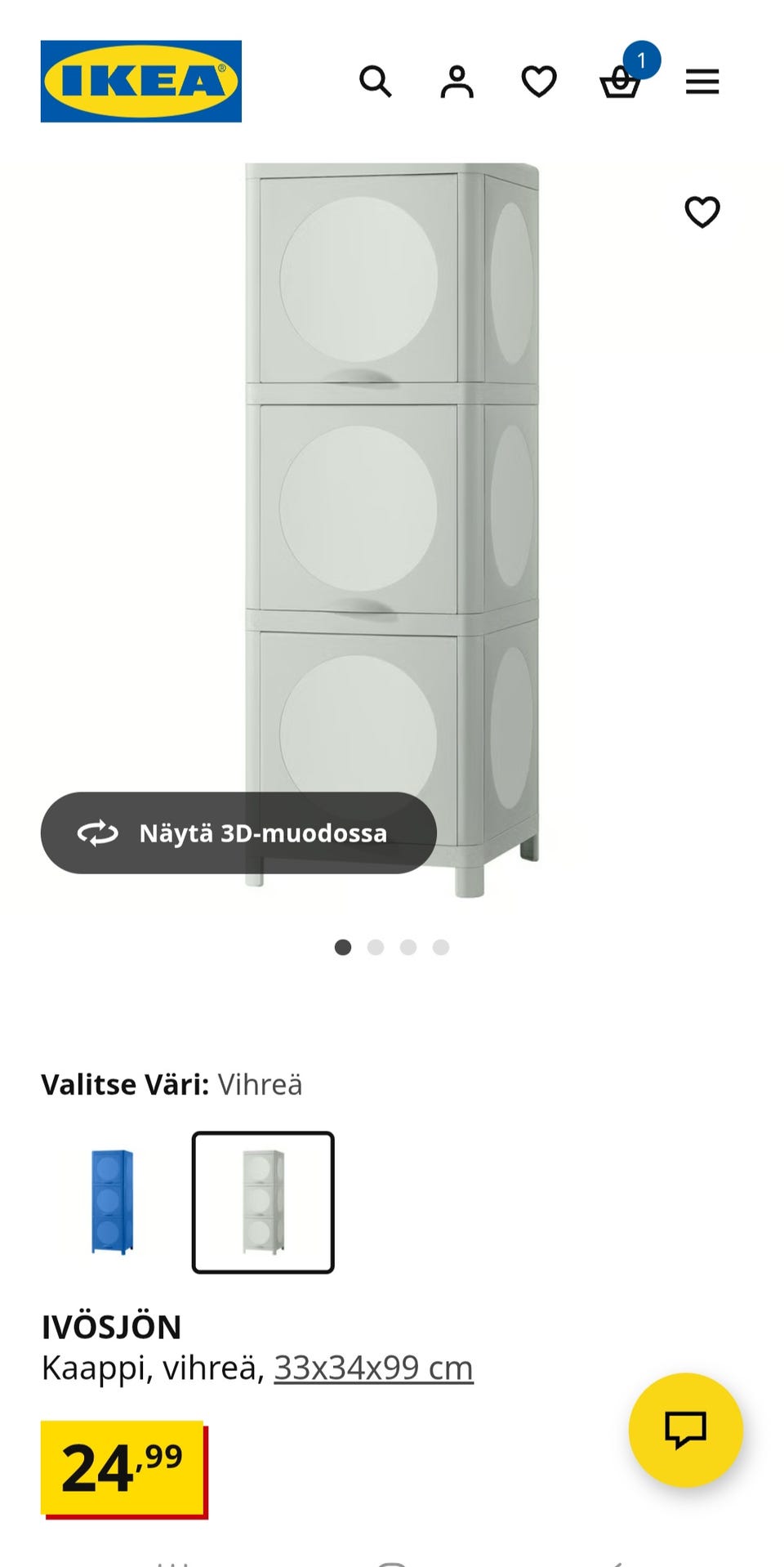This screenshot has height=1567, width=784.
Task: Select the green color variant
Action: pyautogui.click(x=263, y=1202)
